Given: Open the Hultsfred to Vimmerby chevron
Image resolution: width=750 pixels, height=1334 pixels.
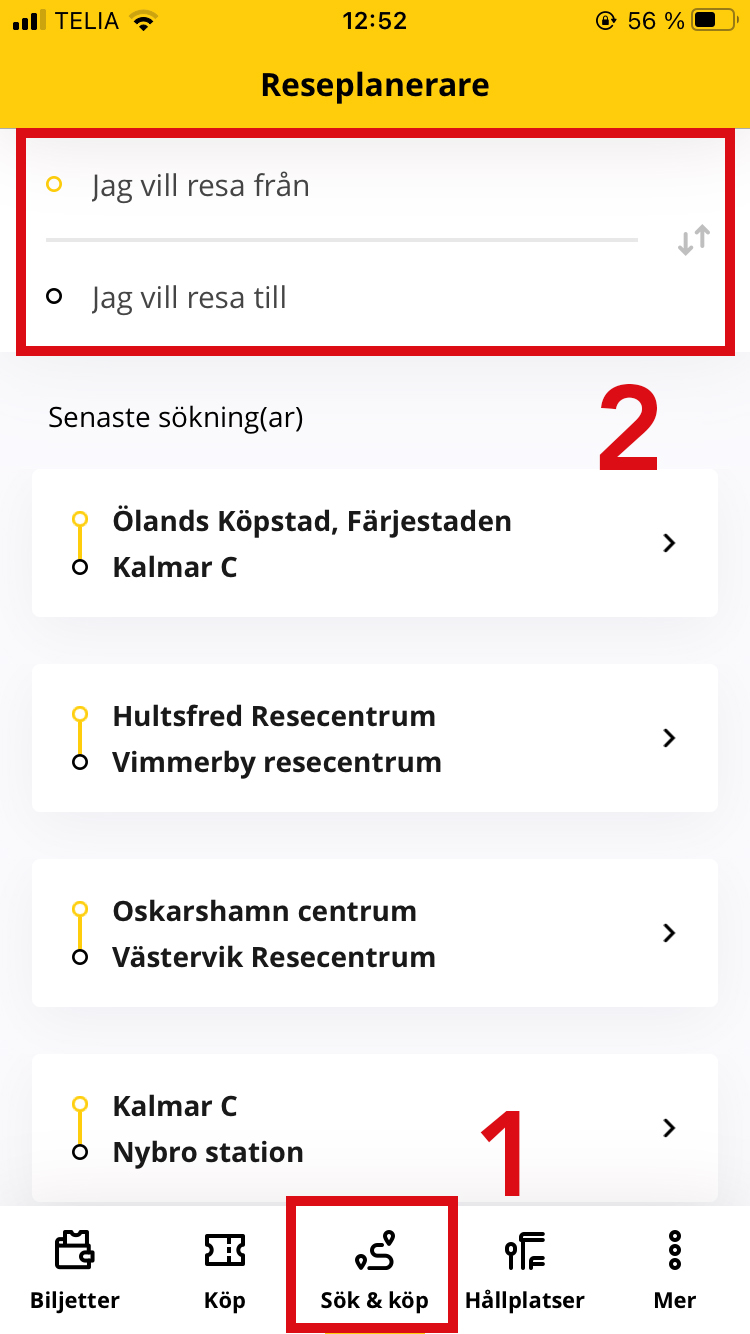Looking at the screenshot, I should (668, 738).
